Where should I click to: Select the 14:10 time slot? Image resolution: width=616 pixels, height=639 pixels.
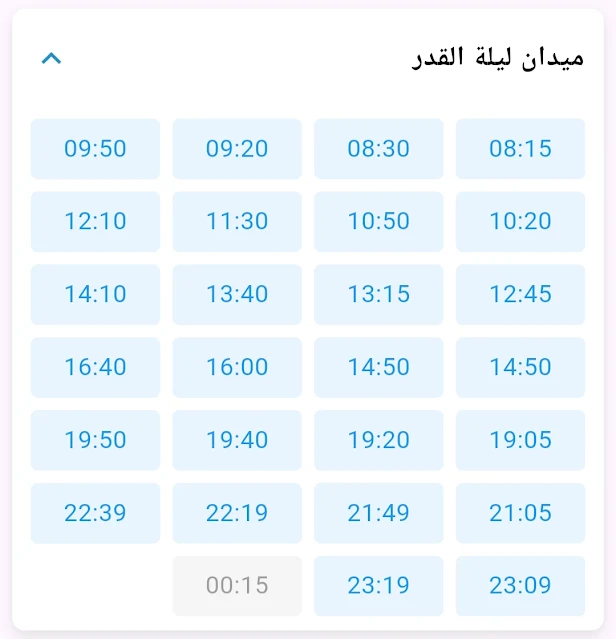coord(95,295)
